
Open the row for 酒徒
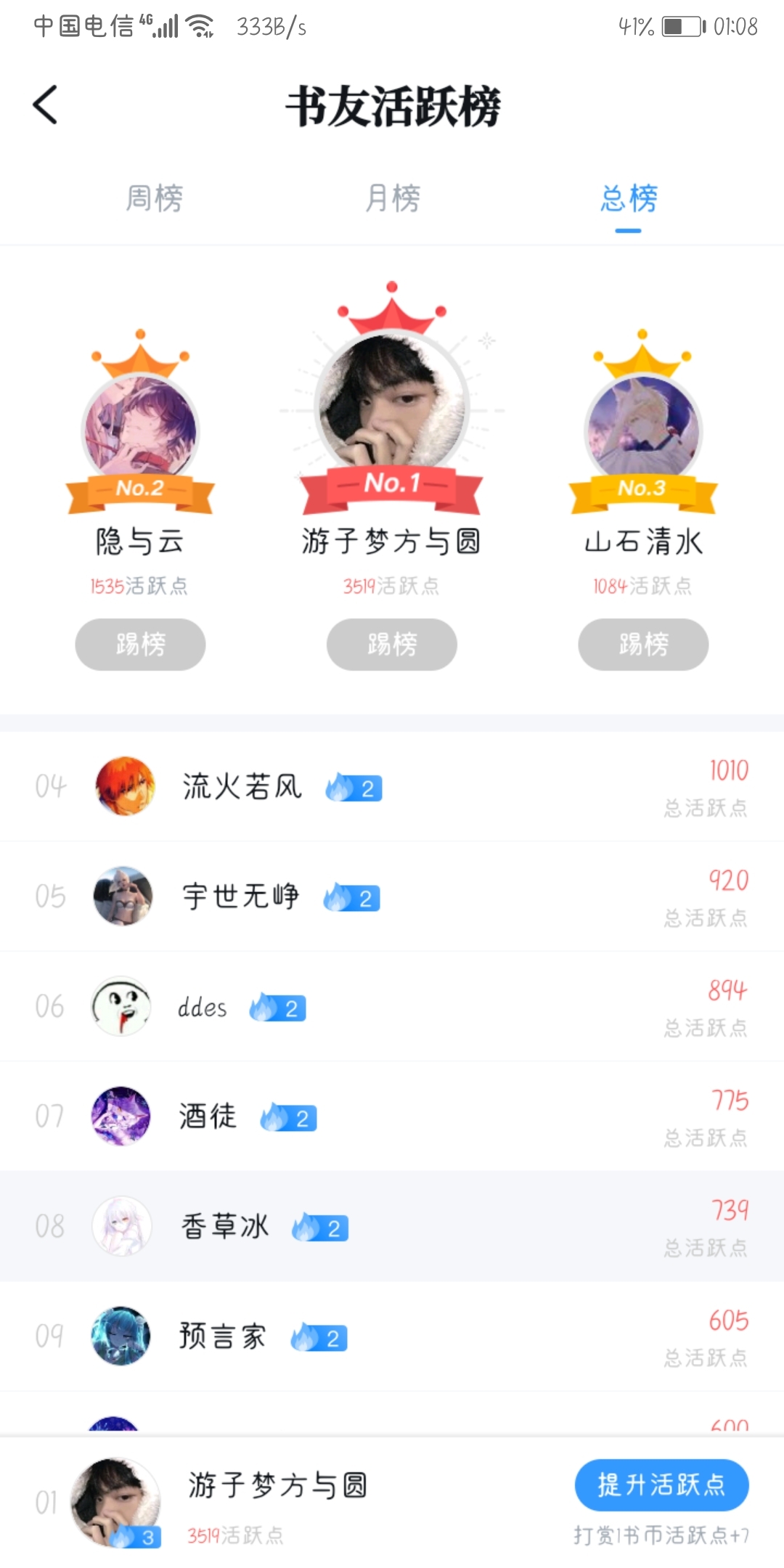tap(392, 1116)
